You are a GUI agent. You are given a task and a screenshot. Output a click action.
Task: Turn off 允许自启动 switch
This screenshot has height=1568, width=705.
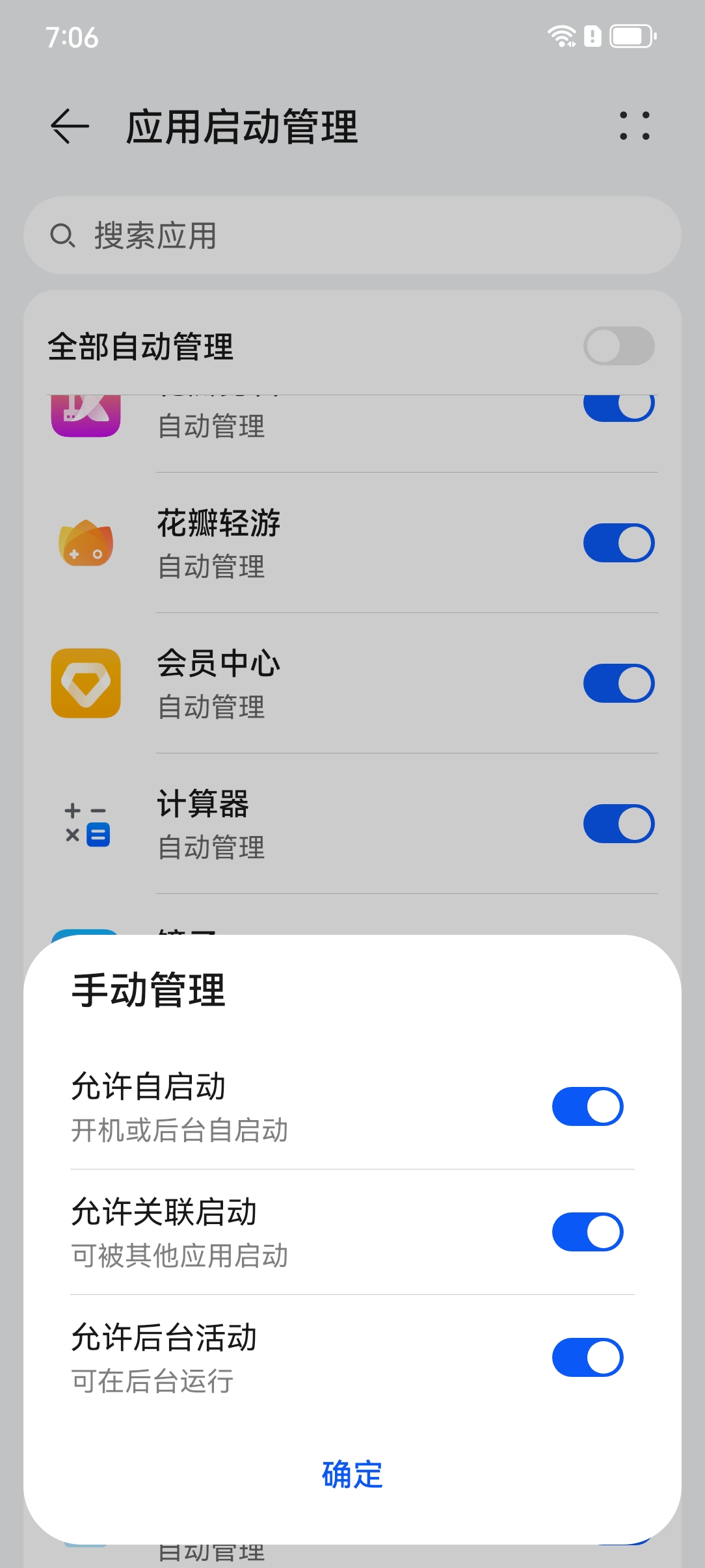[587, 1106]
